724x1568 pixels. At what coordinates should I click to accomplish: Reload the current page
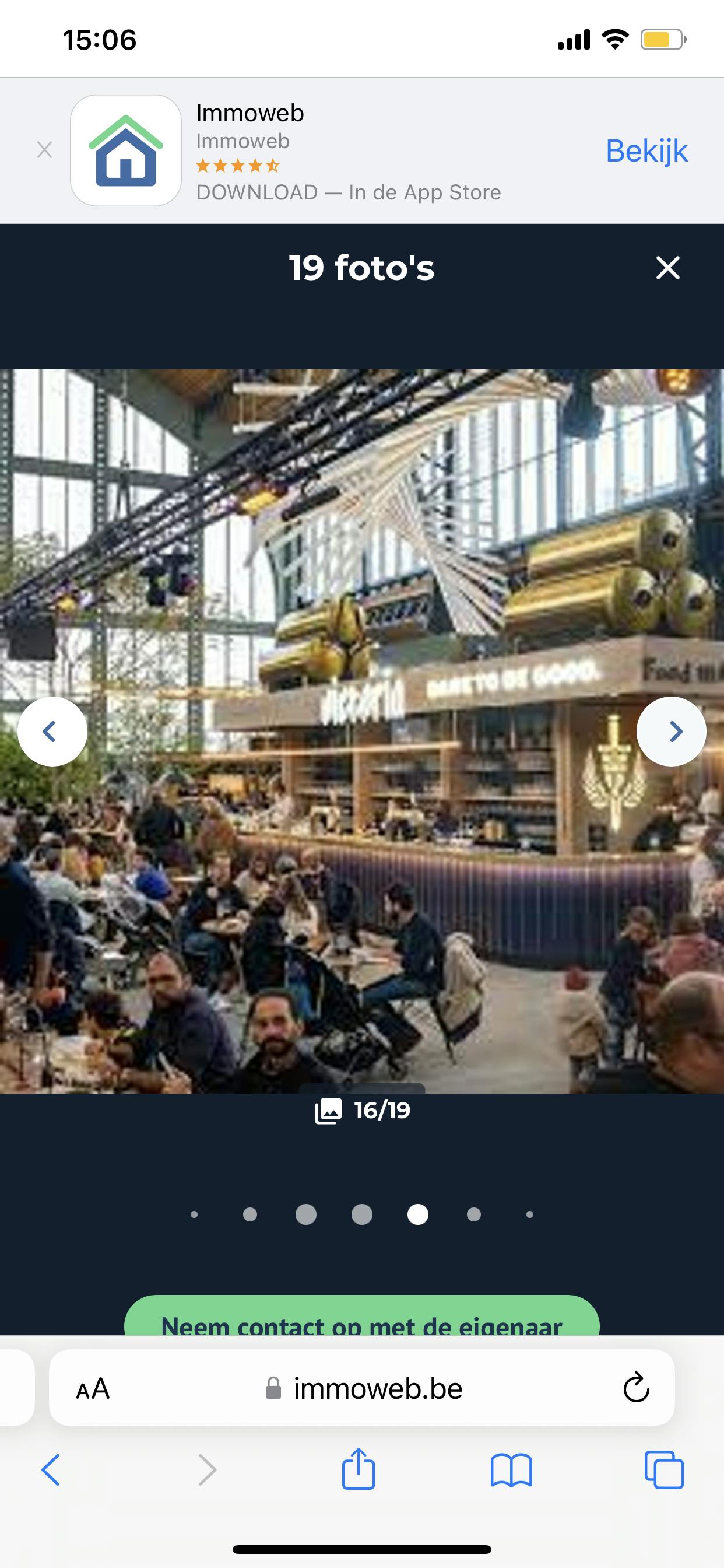tap(636, 1389)
